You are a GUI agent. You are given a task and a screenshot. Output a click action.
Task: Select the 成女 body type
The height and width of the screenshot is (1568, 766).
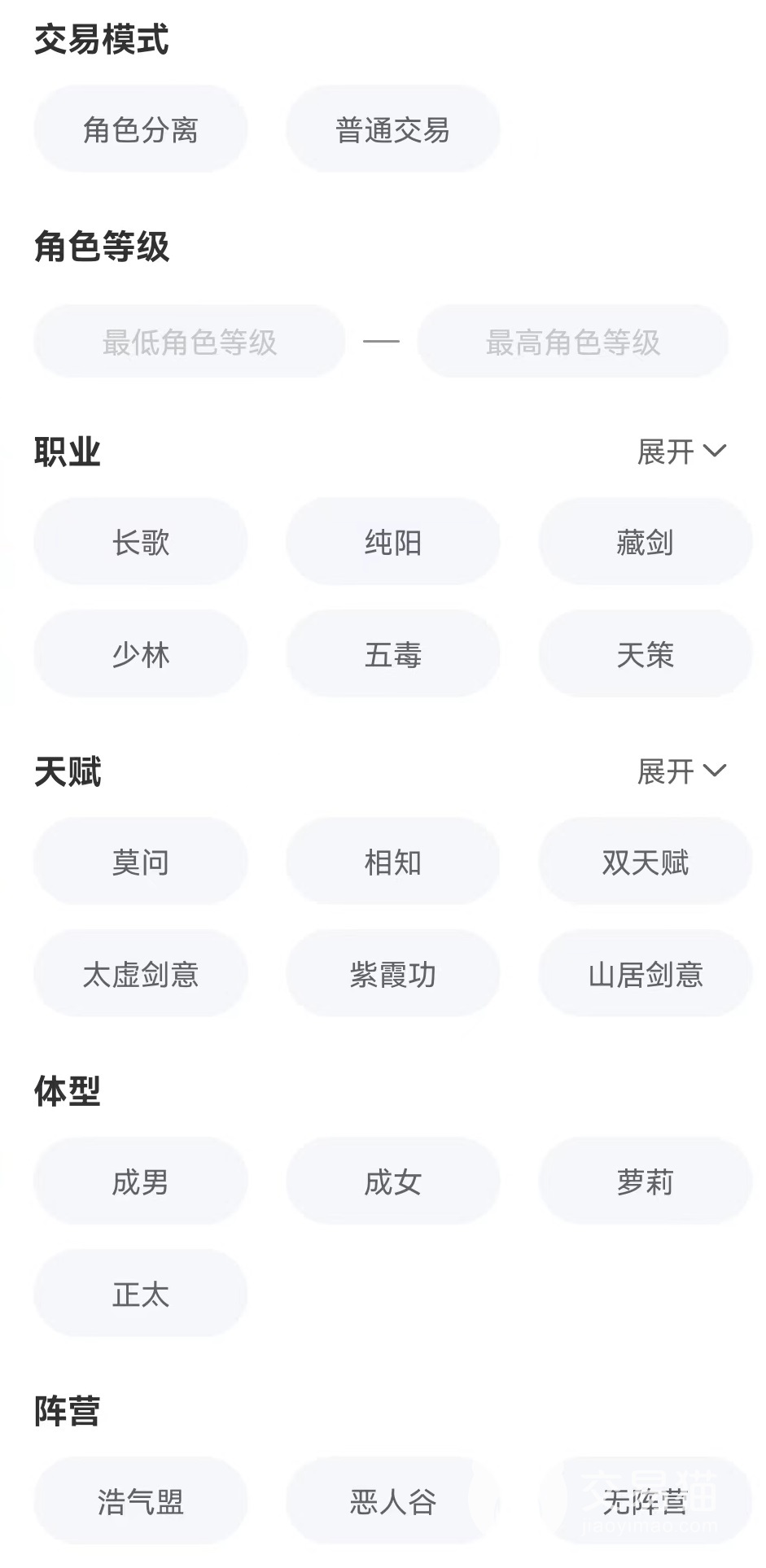click(x=392, y=1181)
